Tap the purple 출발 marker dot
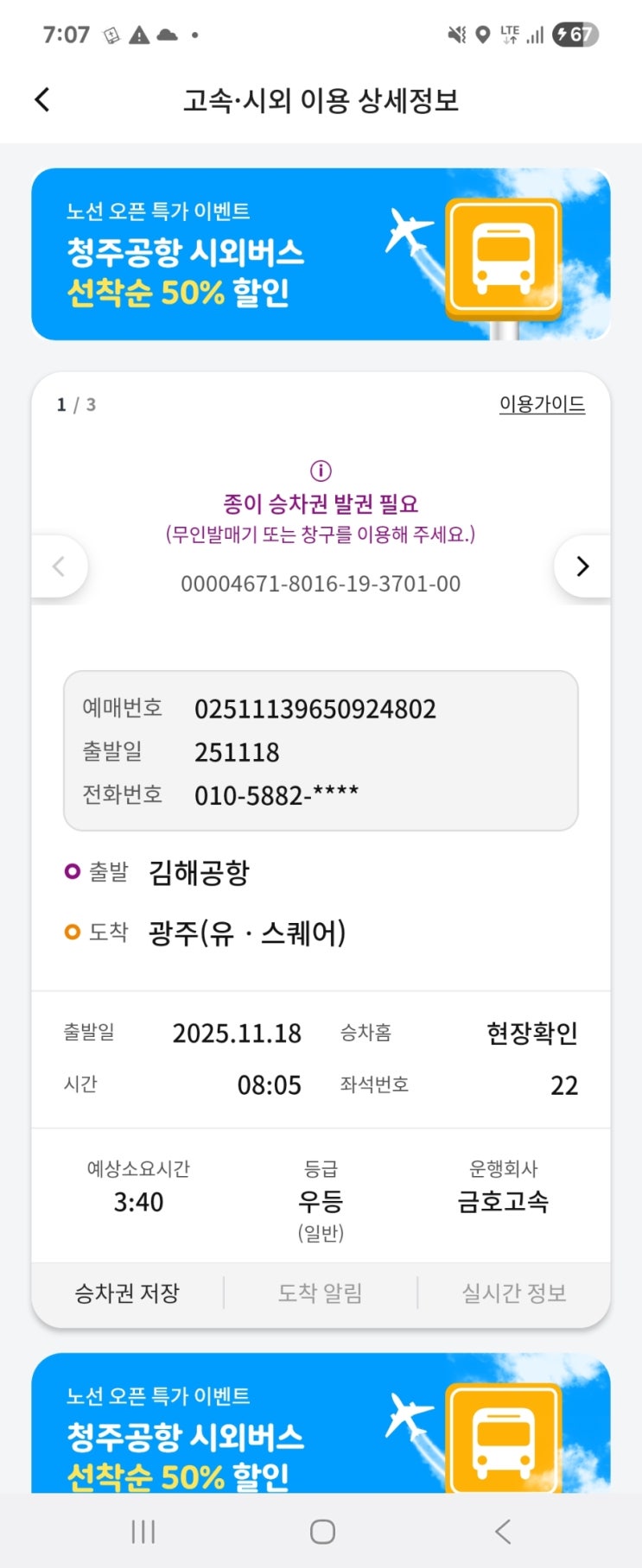This screenshot has height=1568, width=642. click(x=71, y=872)
